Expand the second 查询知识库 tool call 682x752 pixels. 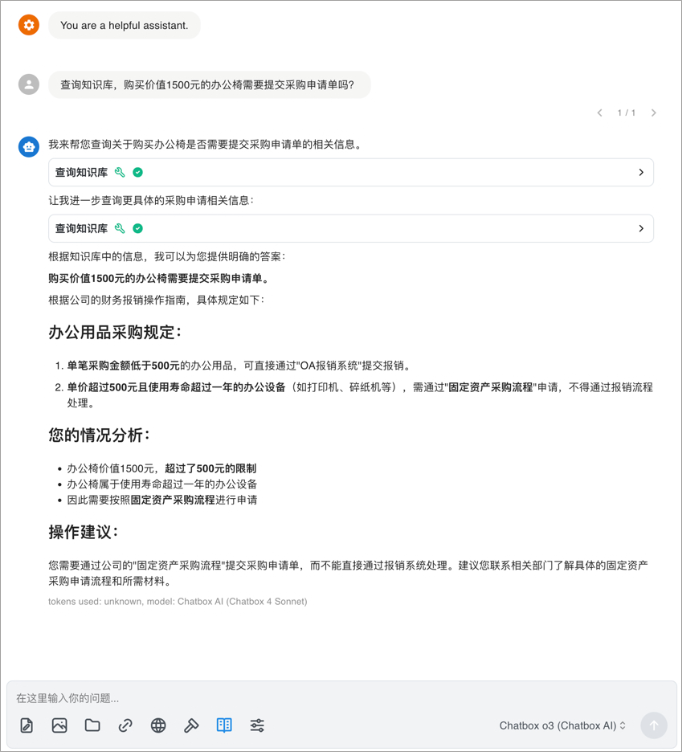[350, 228]
